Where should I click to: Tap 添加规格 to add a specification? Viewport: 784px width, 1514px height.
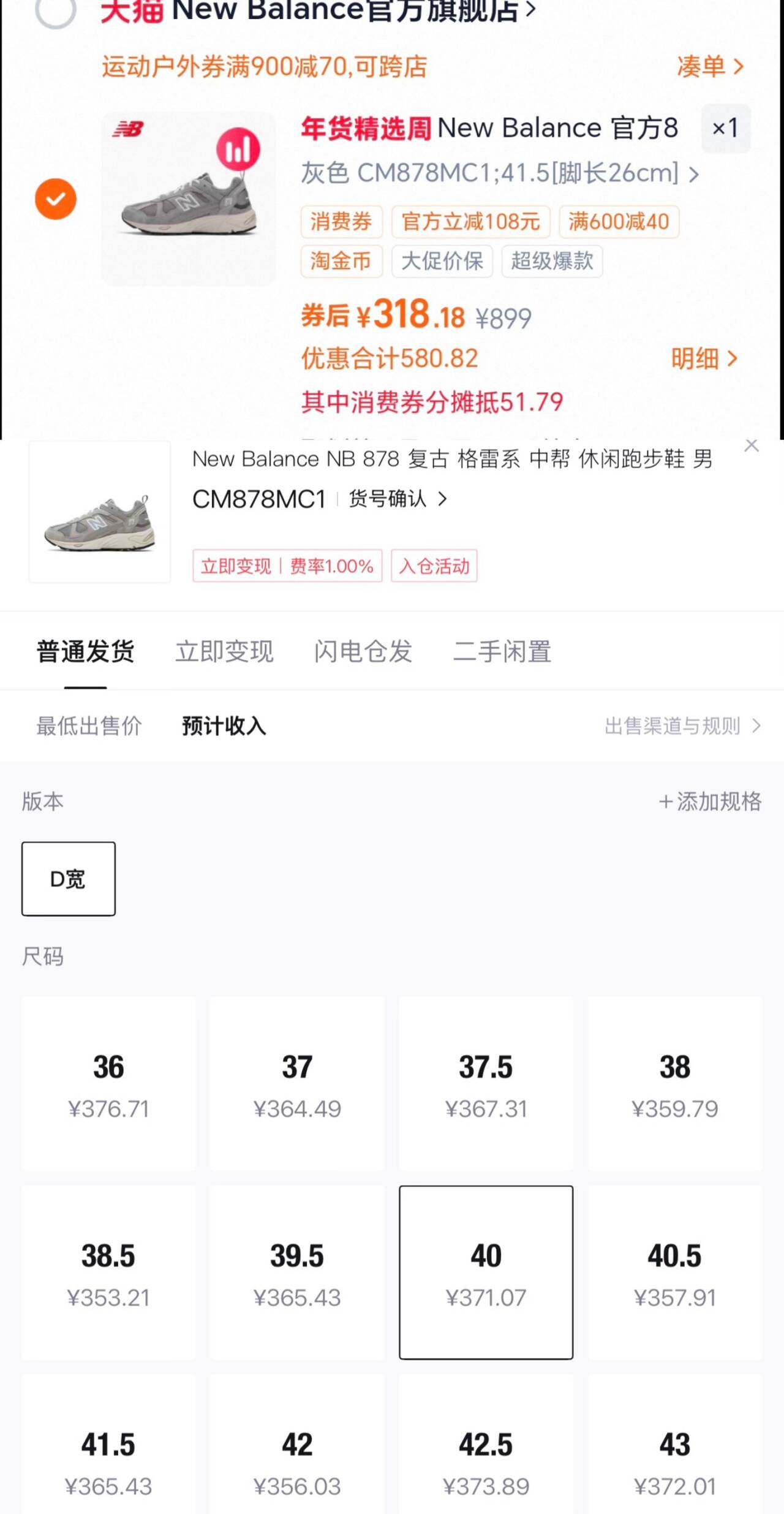(x=709, y=801)
